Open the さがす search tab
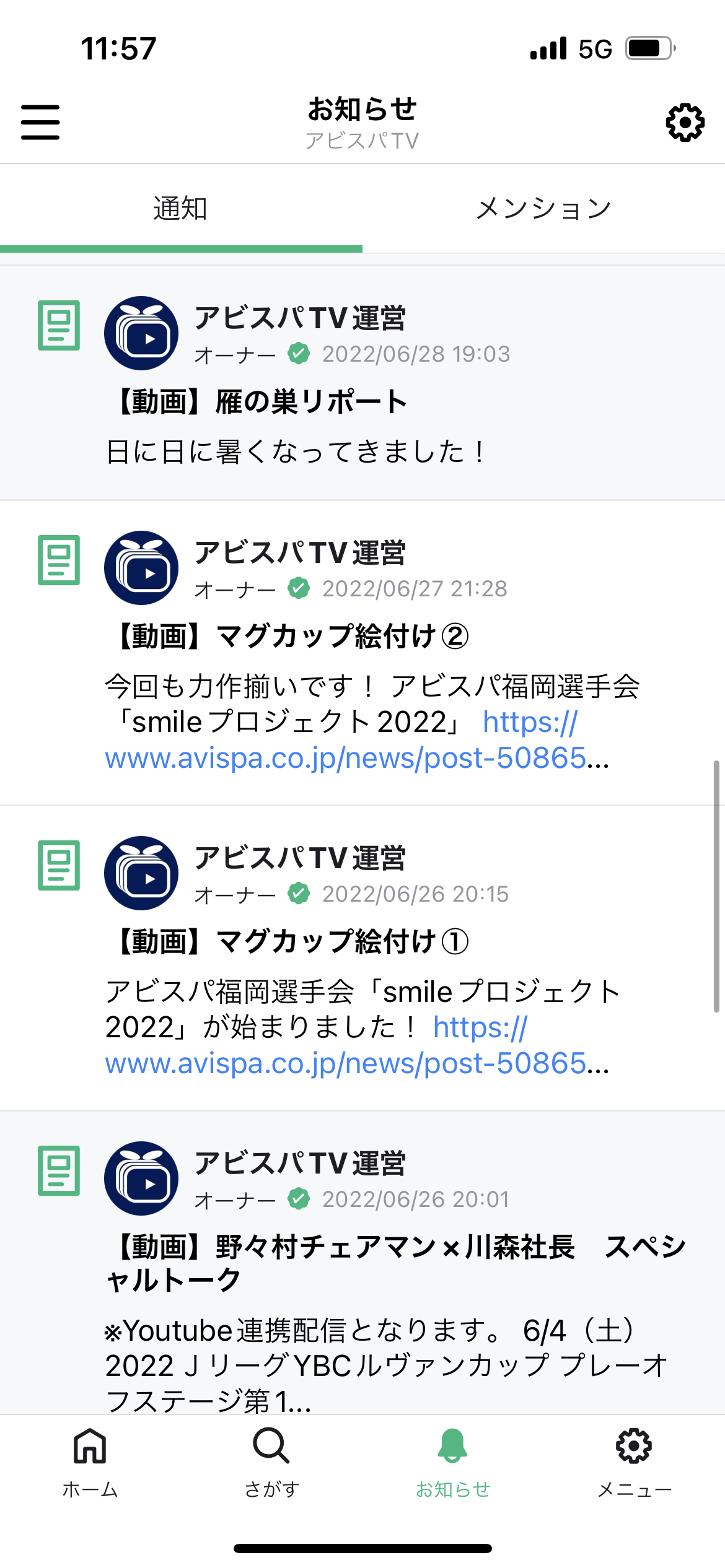Image resolution: width=725 pixels, height=1568 pixels. pyautogui.click(x=271, y=1461)
